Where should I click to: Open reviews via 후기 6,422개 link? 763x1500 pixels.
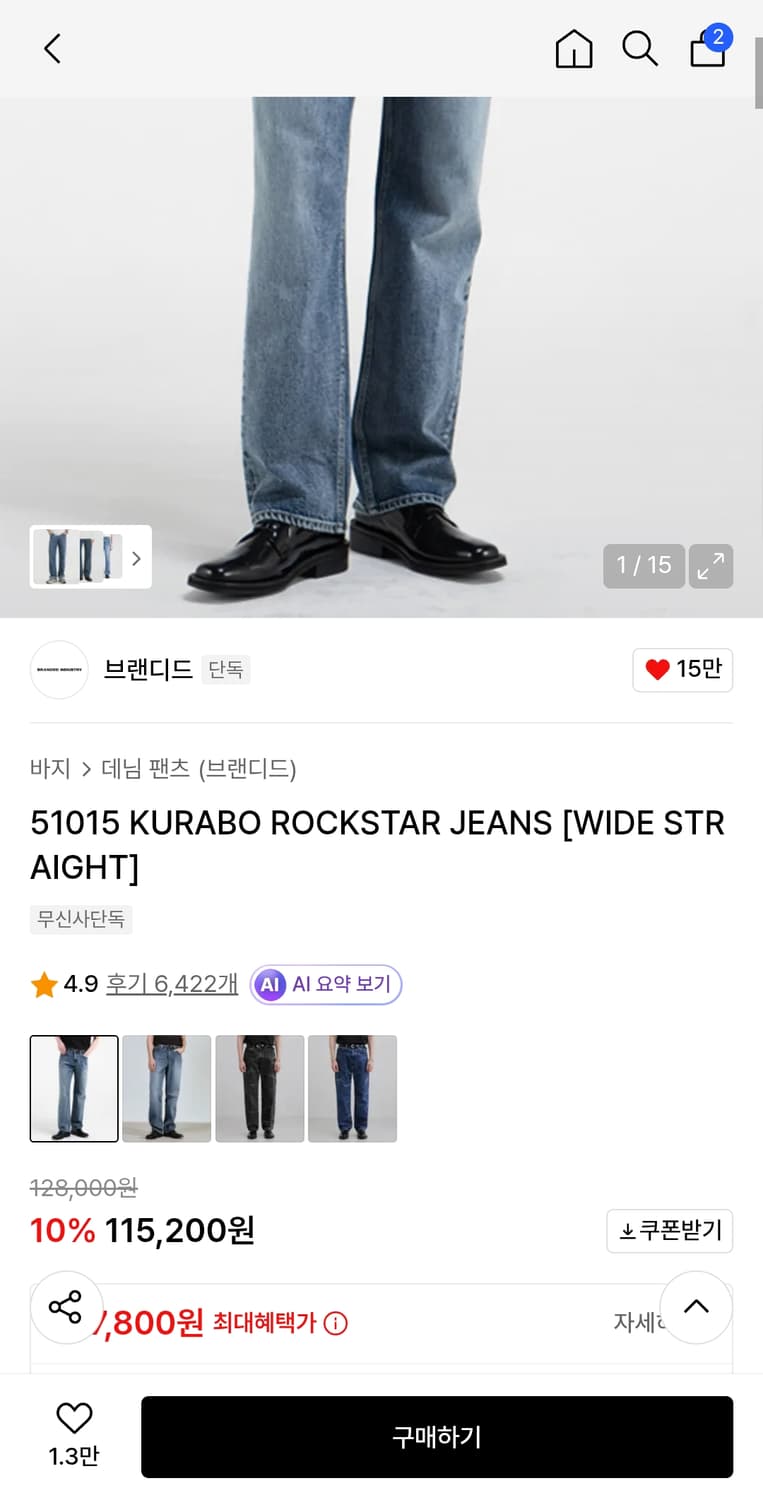click(172, 984)
